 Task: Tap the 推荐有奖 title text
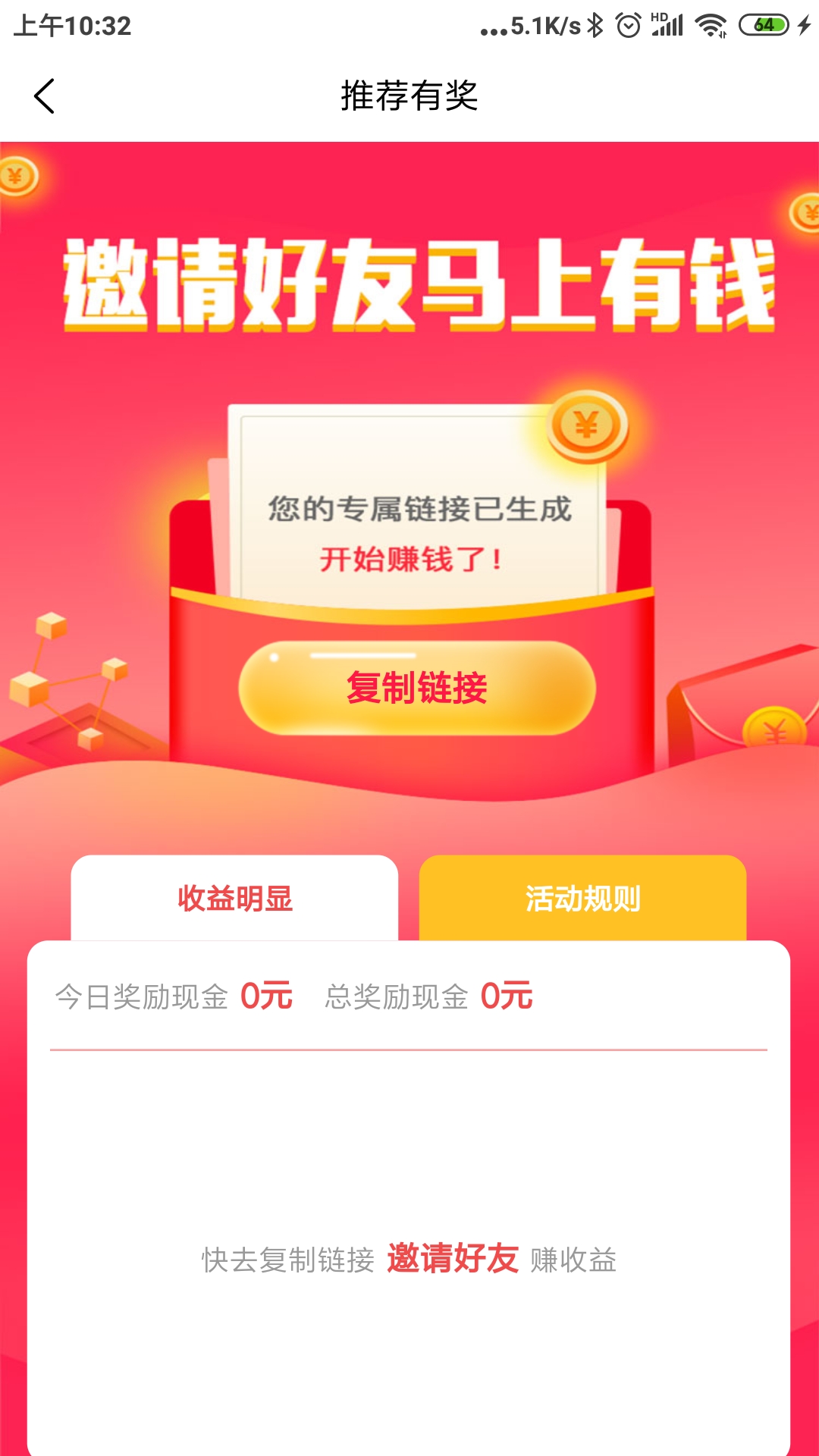[409, 96]
